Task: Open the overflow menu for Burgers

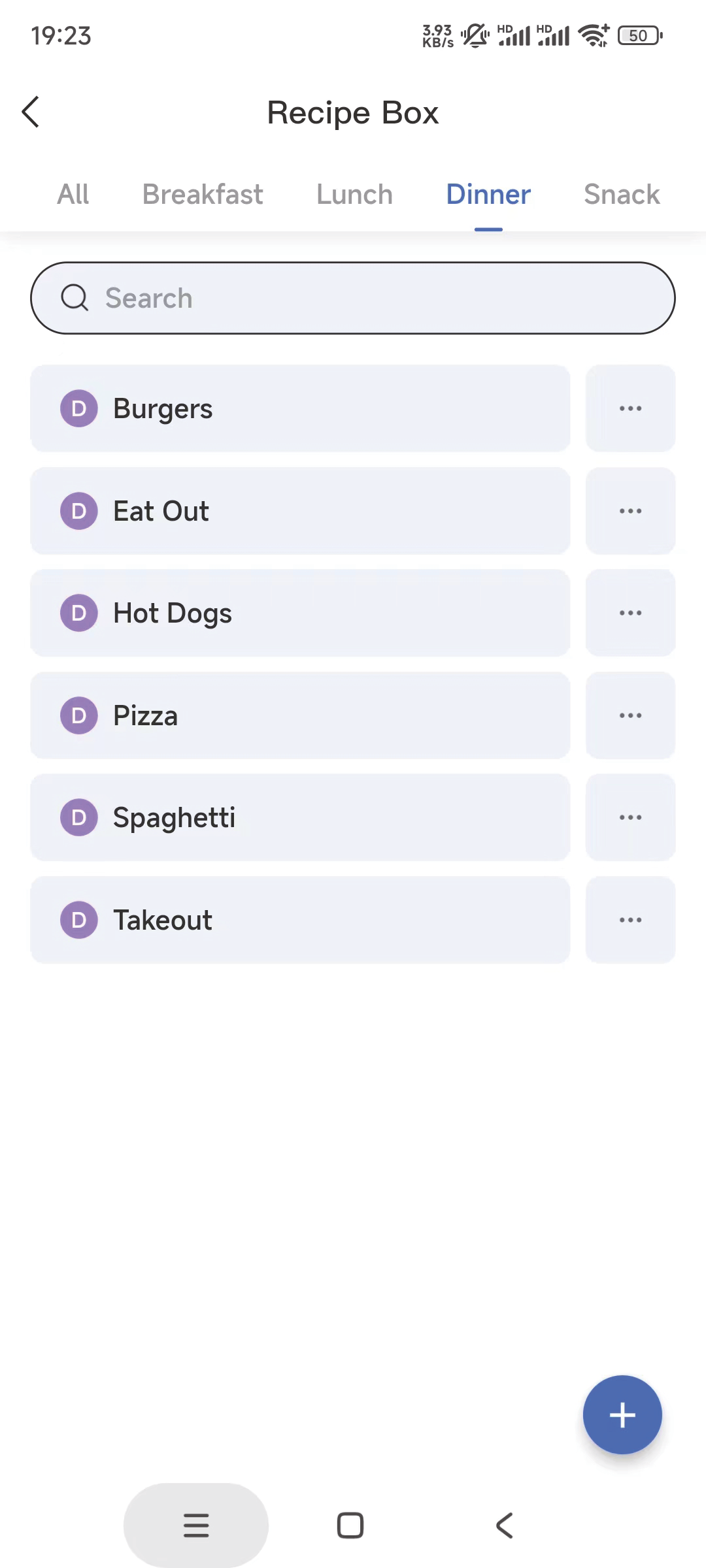Action: click(629, 408)
